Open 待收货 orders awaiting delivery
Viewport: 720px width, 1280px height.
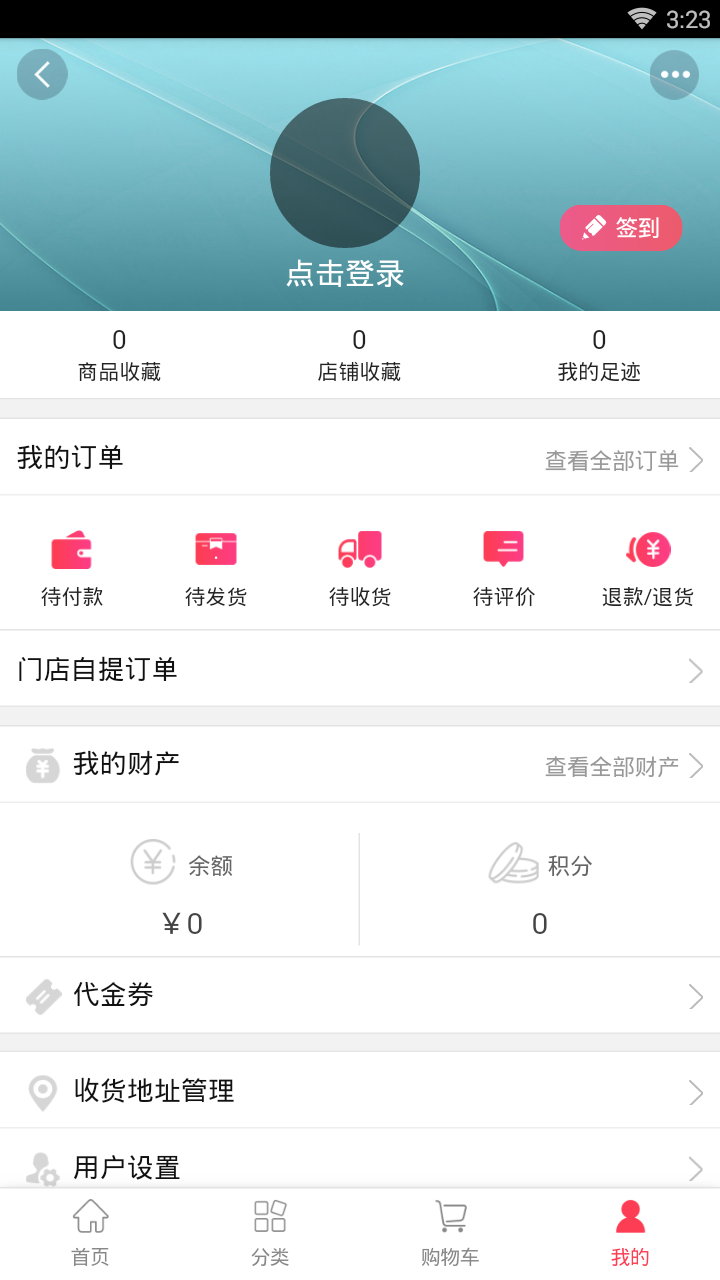(360, 568)
